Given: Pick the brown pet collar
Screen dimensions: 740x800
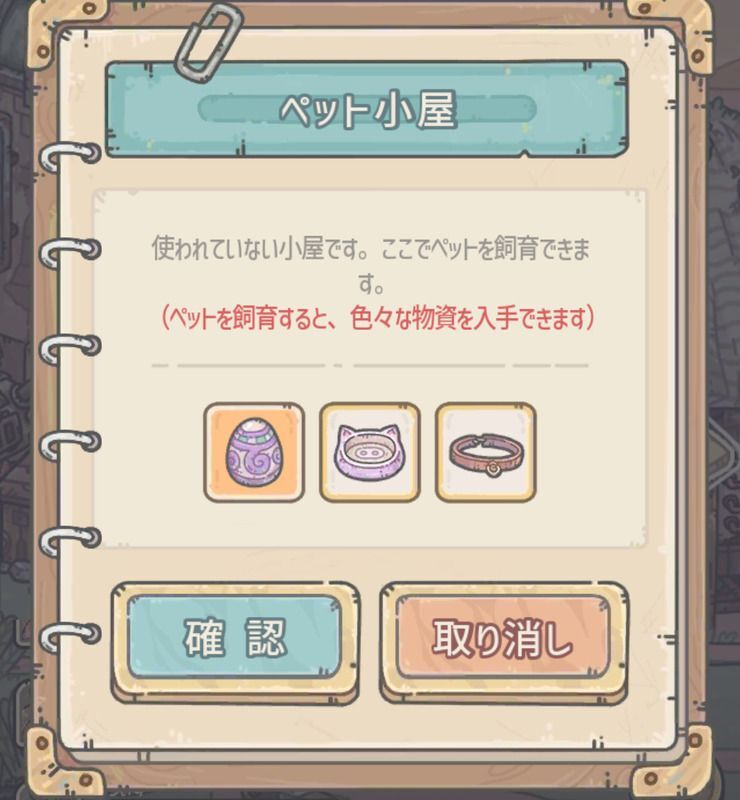Looking at the screenshot, I should (x=485, y=452).
